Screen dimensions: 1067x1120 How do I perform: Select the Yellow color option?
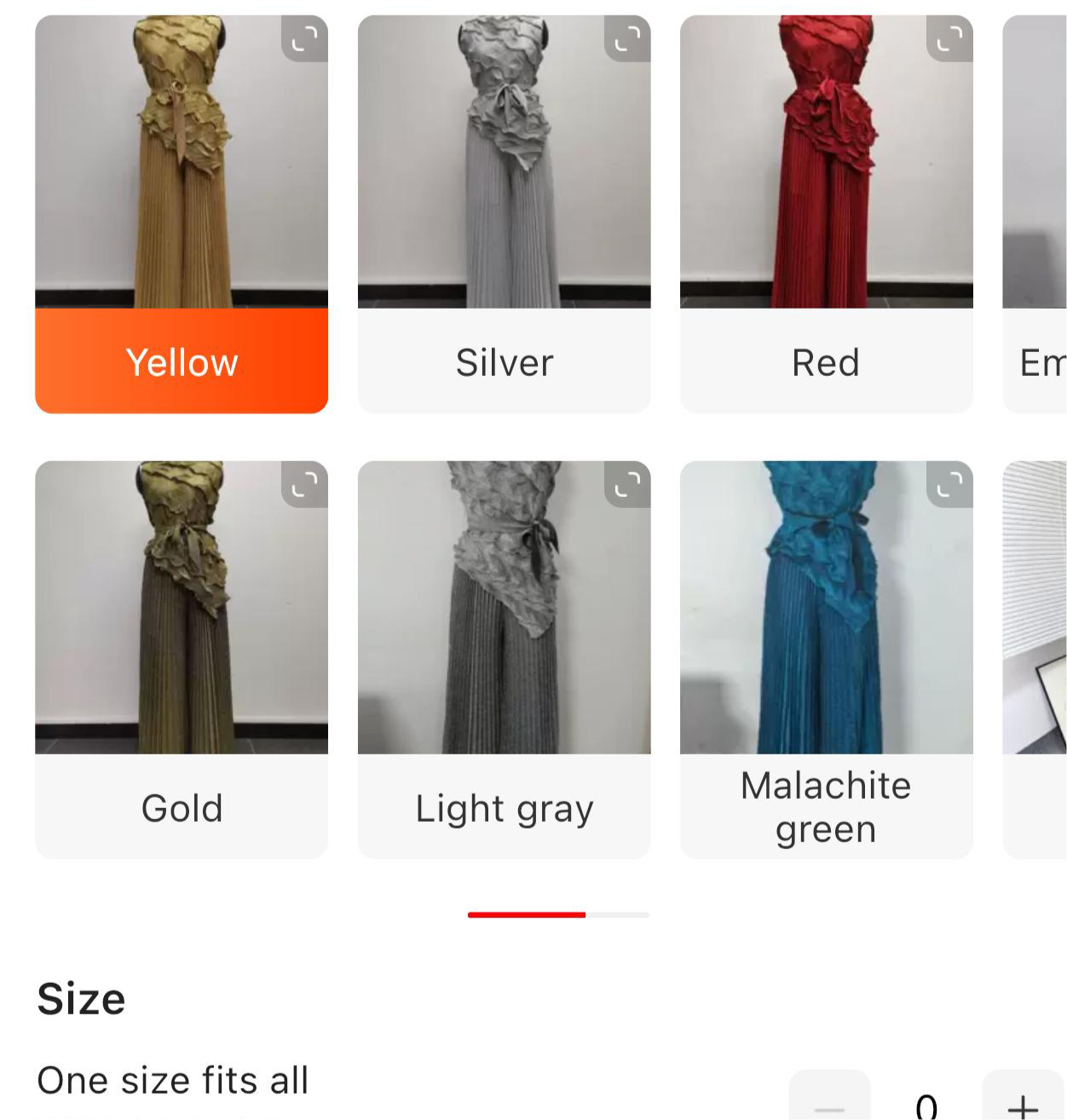(x=181, y=361)
